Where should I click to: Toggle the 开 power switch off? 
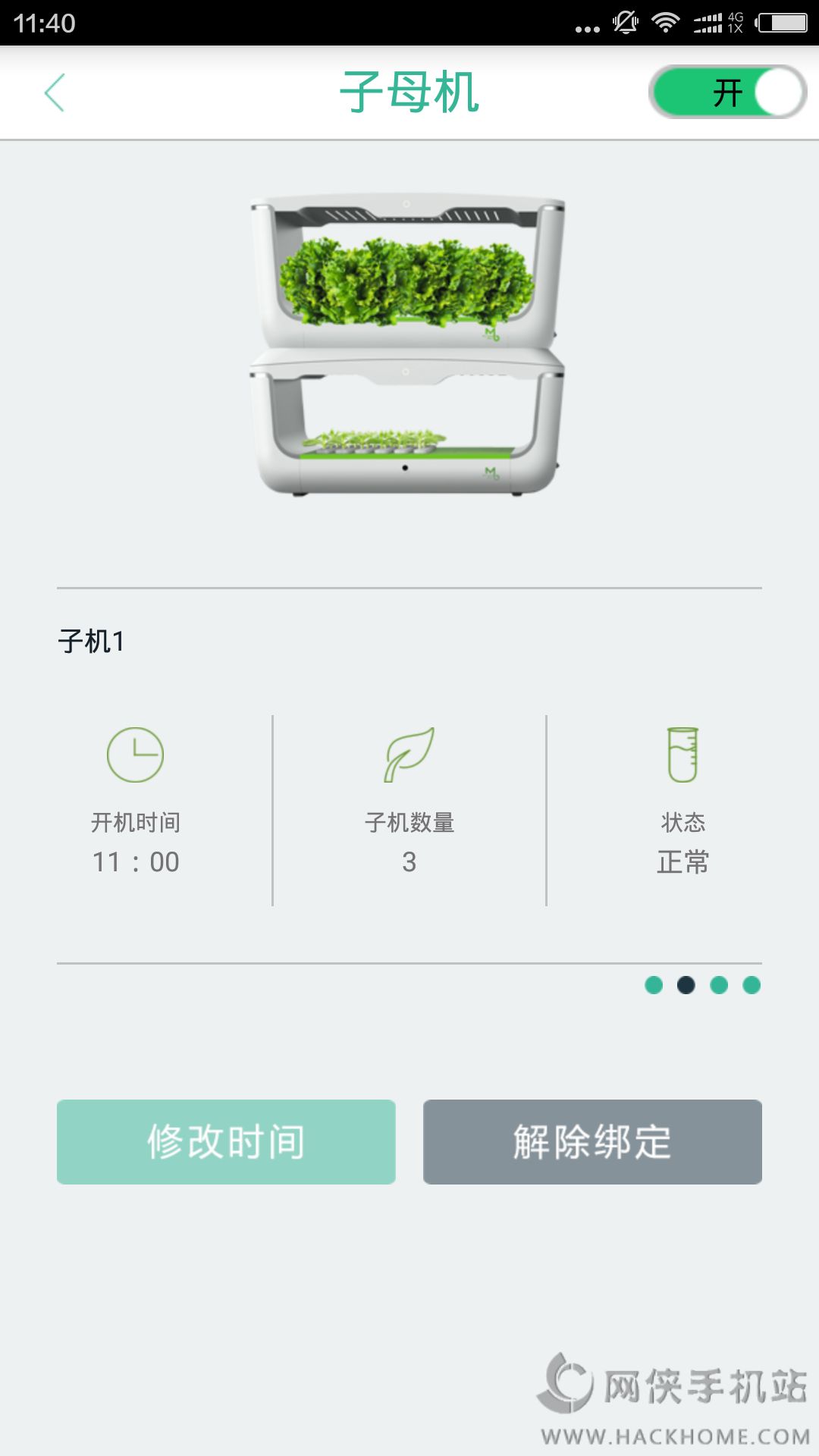click(x=727, y=93)
